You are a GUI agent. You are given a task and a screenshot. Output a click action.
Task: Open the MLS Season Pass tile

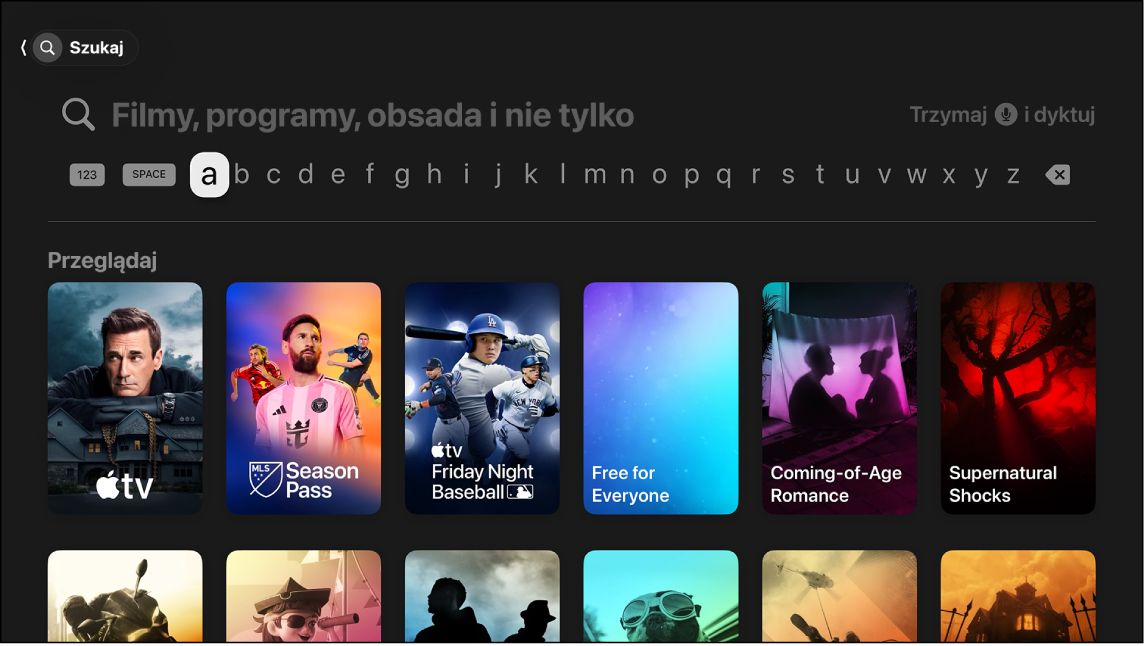(x=303, y=398)
